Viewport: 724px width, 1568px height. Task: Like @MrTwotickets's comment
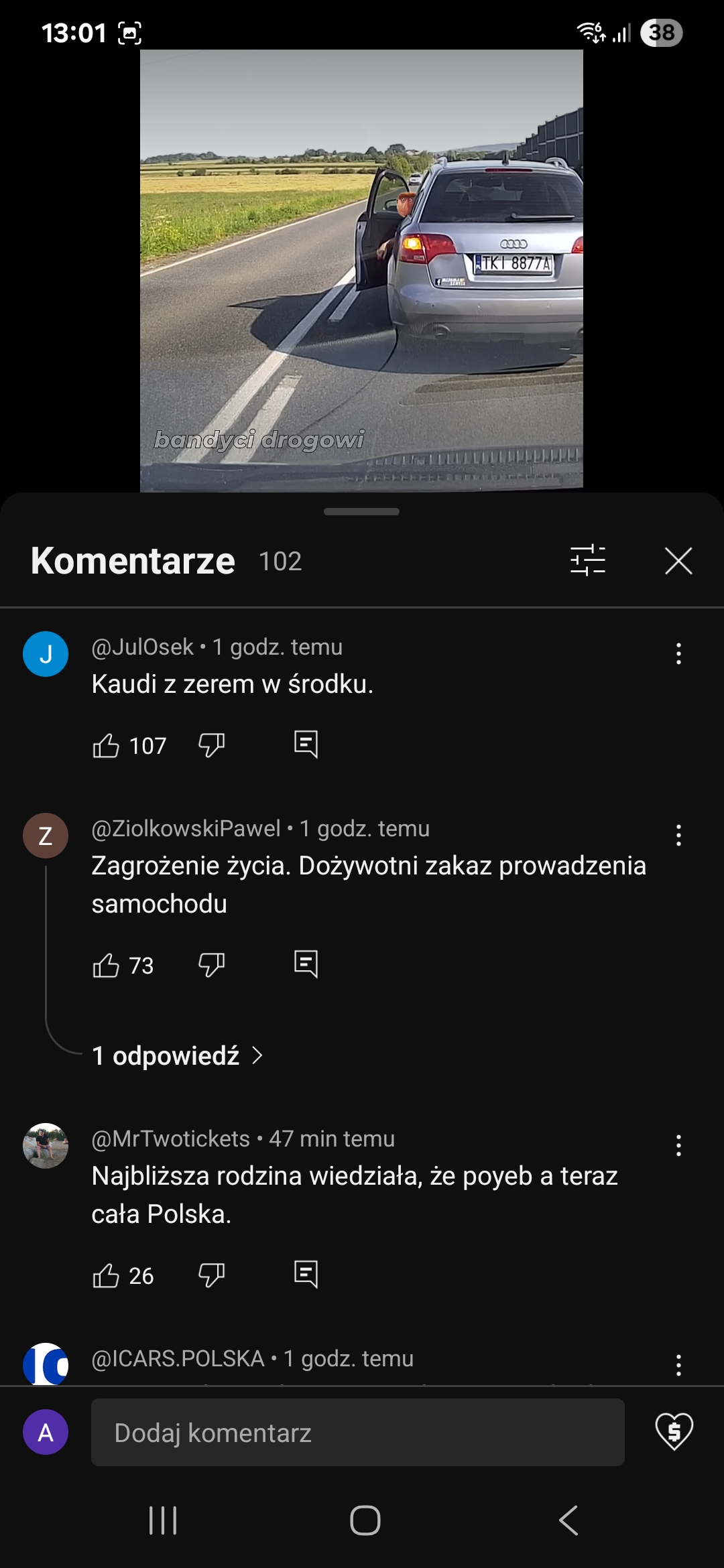[106, 1275]
